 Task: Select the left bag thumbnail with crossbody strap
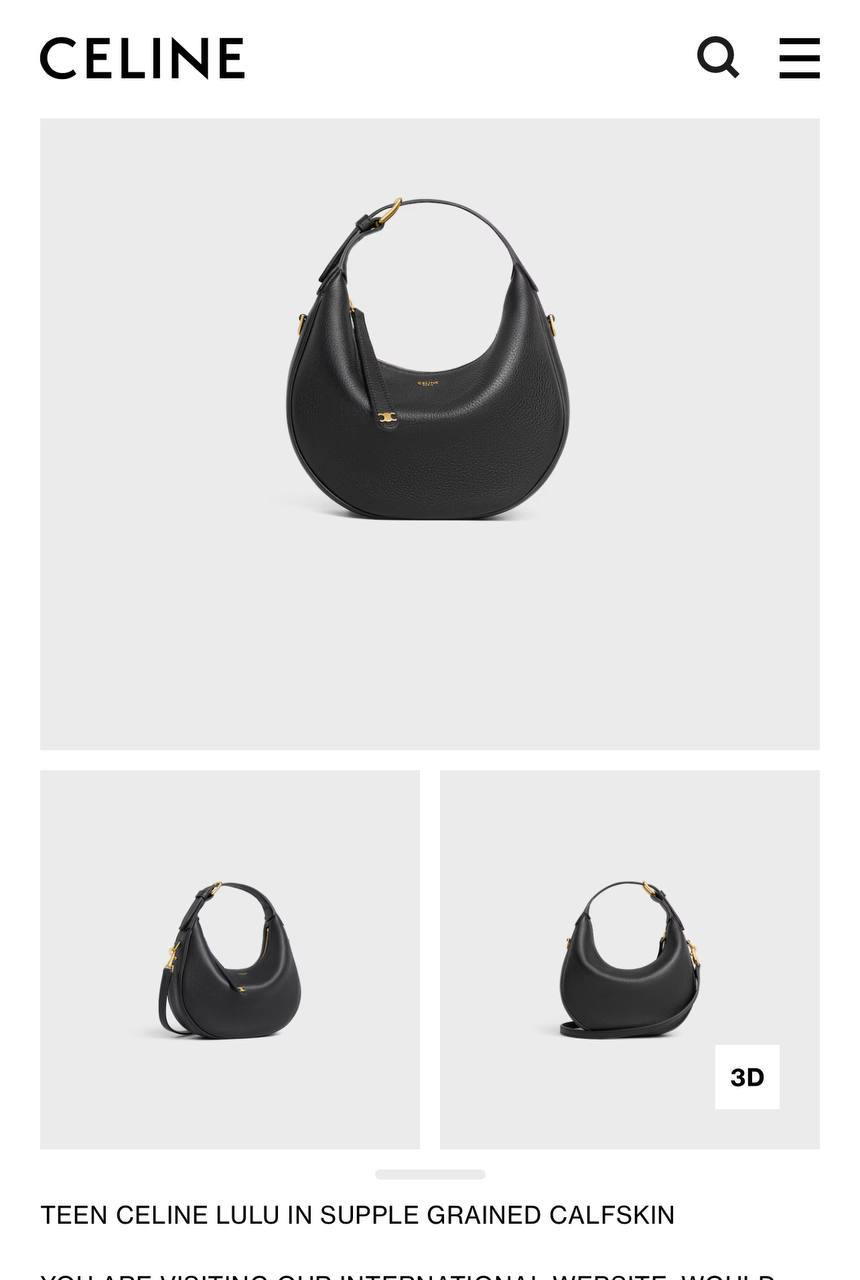[x=229, y=956]
